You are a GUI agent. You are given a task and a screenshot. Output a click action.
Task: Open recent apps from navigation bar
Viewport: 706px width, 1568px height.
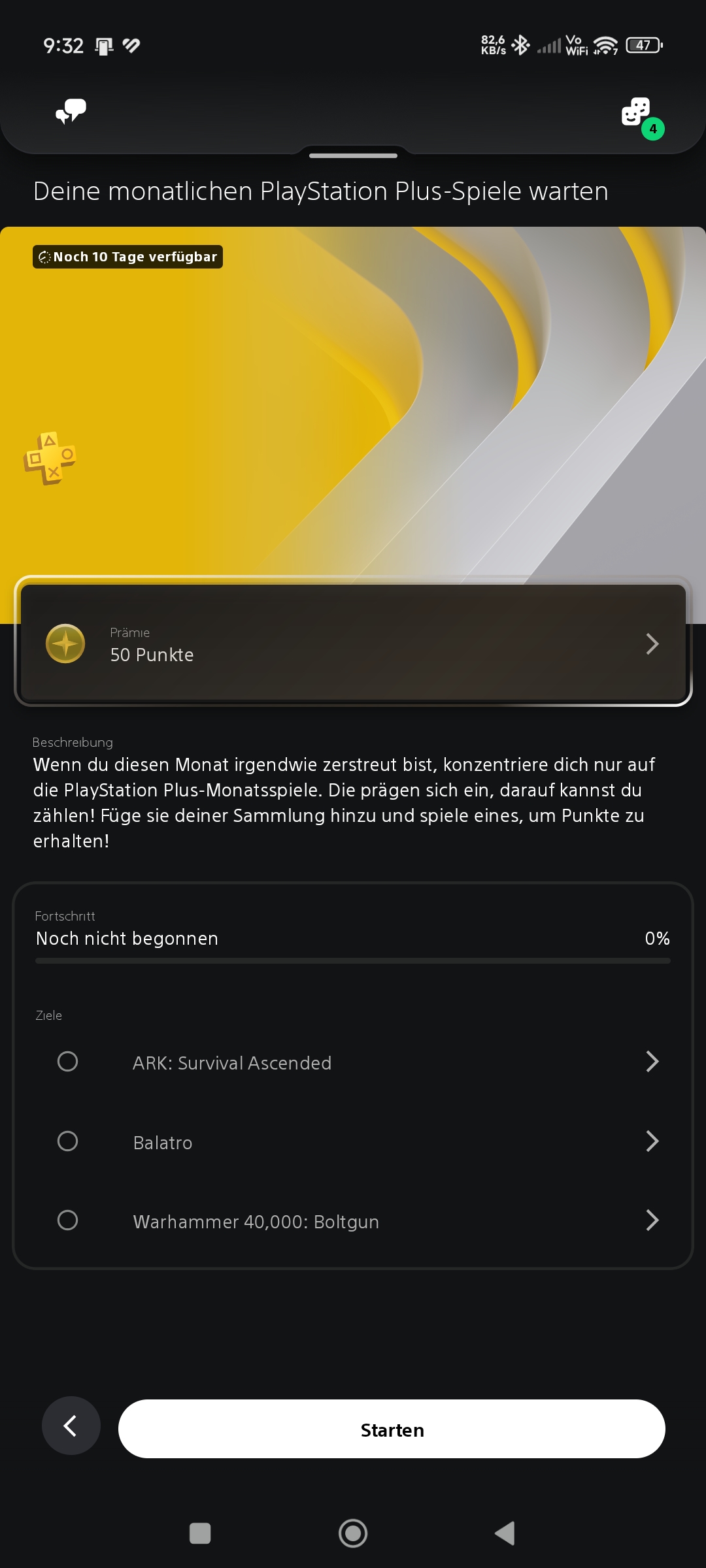click(x=200, y=1533)
